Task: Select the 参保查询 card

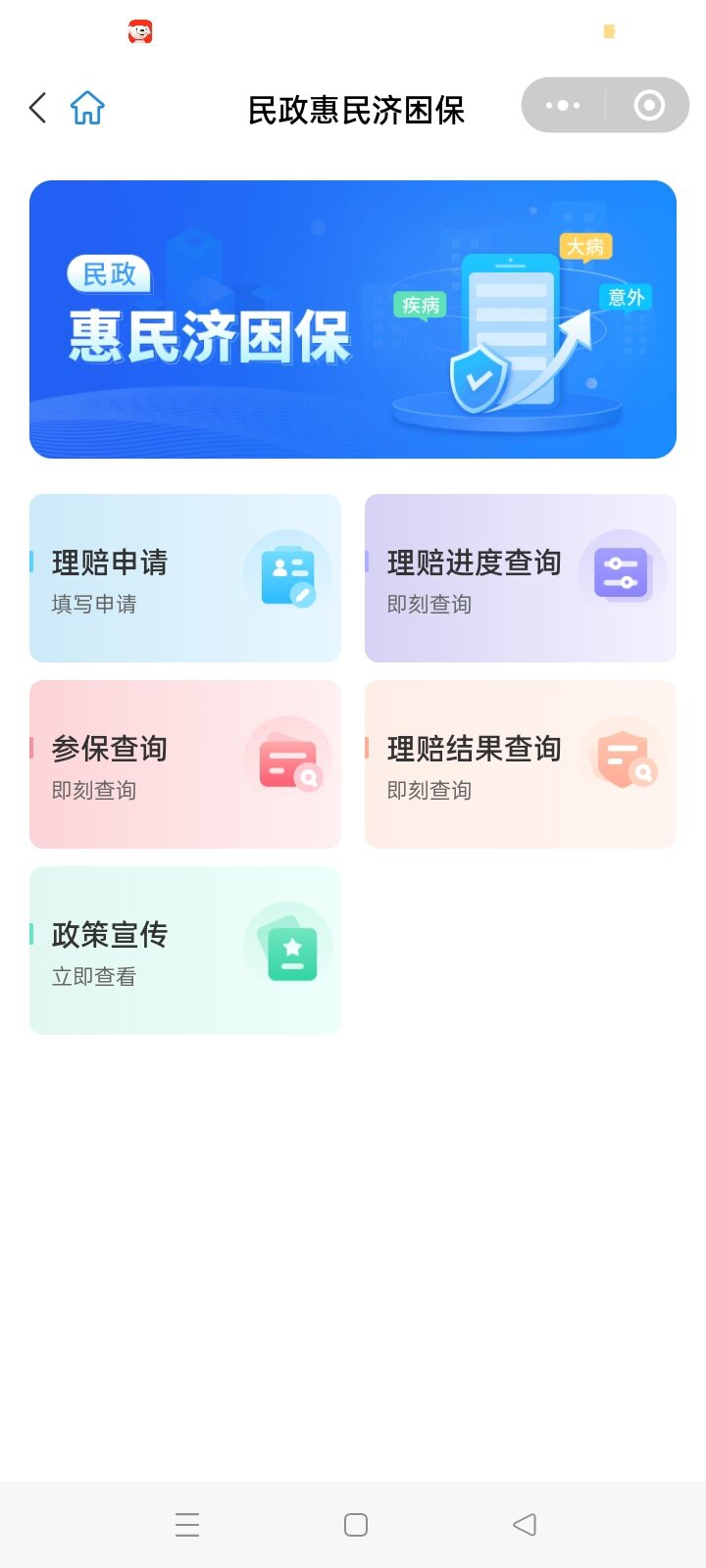Action: coord(185,764)
